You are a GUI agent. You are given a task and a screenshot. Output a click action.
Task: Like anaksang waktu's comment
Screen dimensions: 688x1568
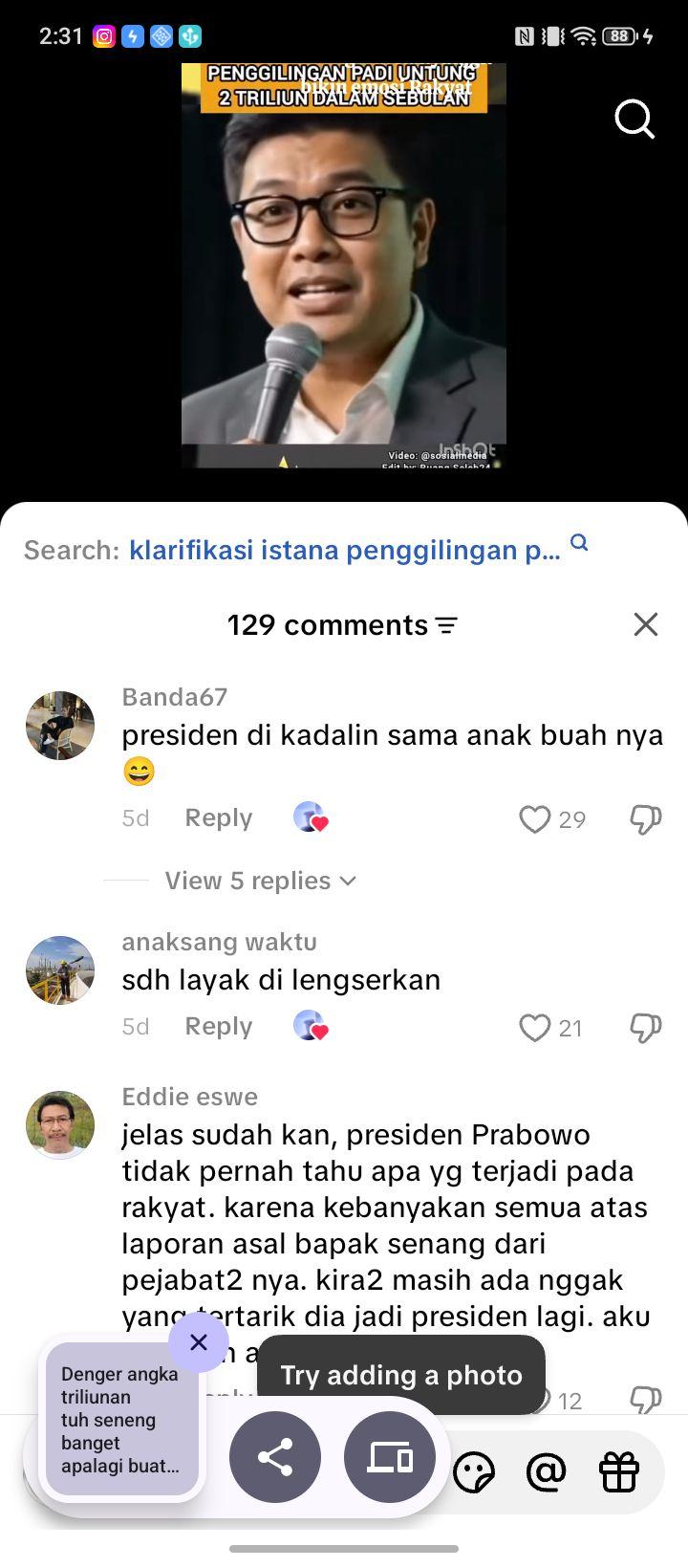(x=534, y=1028)
